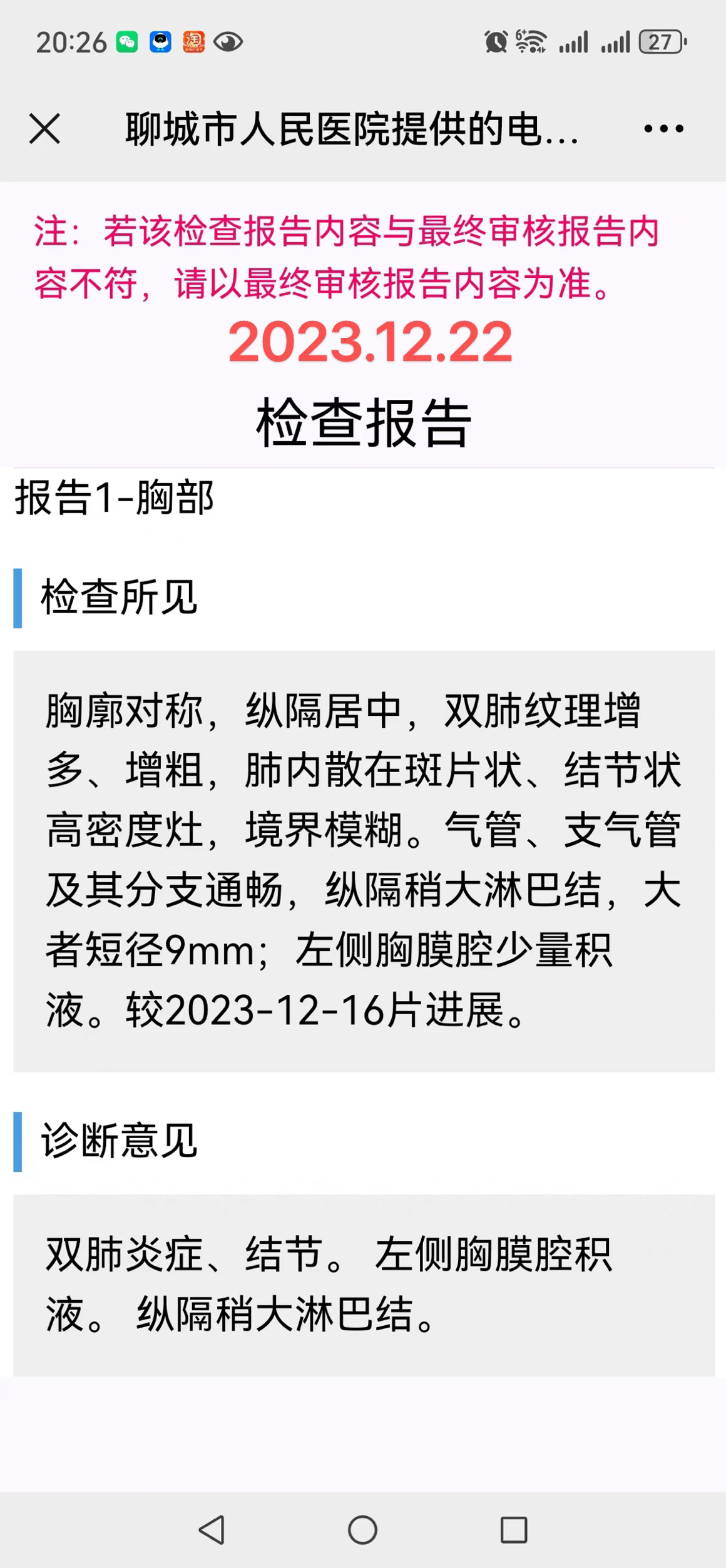The image size is (726, 1568).
Task: Open recent apps from navigation bar
Action: (514, 1530)
